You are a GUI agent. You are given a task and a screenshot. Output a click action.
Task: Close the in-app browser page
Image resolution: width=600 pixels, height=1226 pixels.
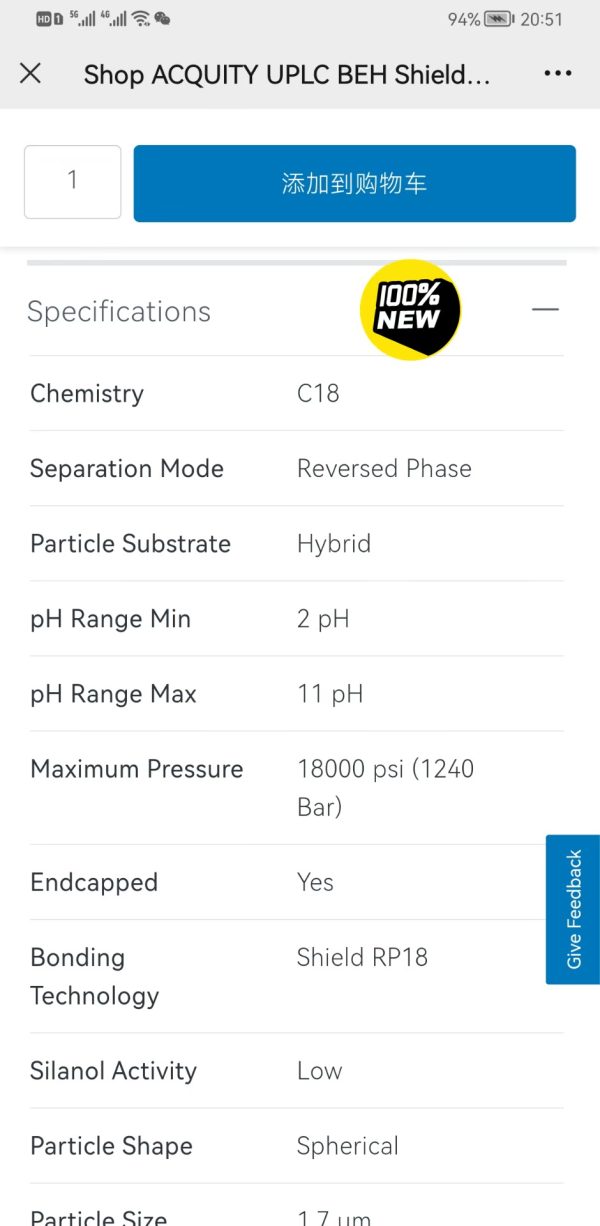click(31, 73)
